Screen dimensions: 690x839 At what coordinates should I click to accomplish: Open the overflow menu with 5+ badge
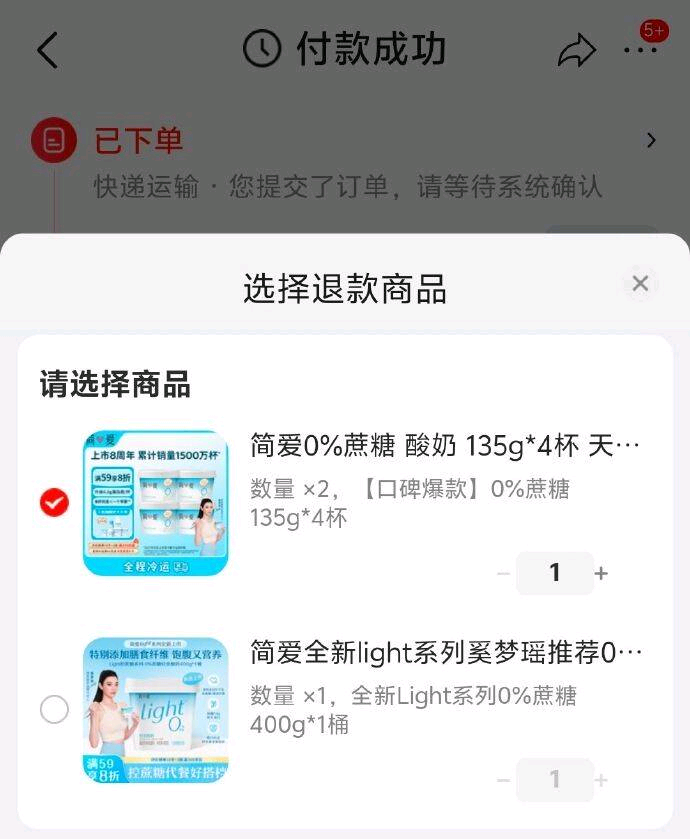pyautogui.click(x=641, y=50)
